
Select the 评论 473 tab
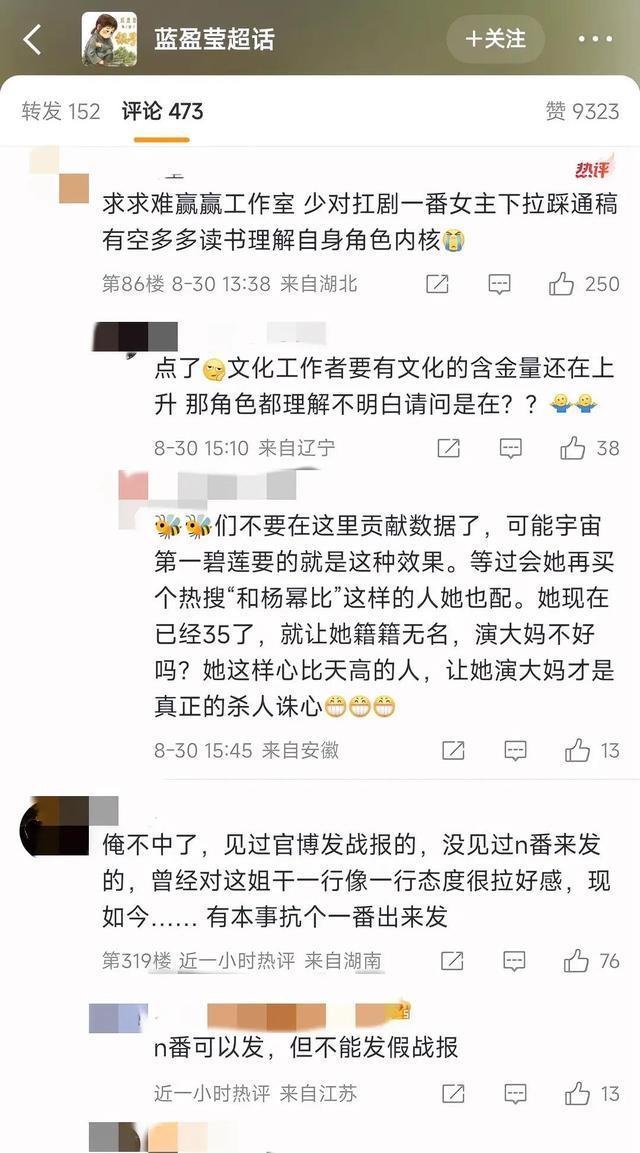click(x=162, y=111)
